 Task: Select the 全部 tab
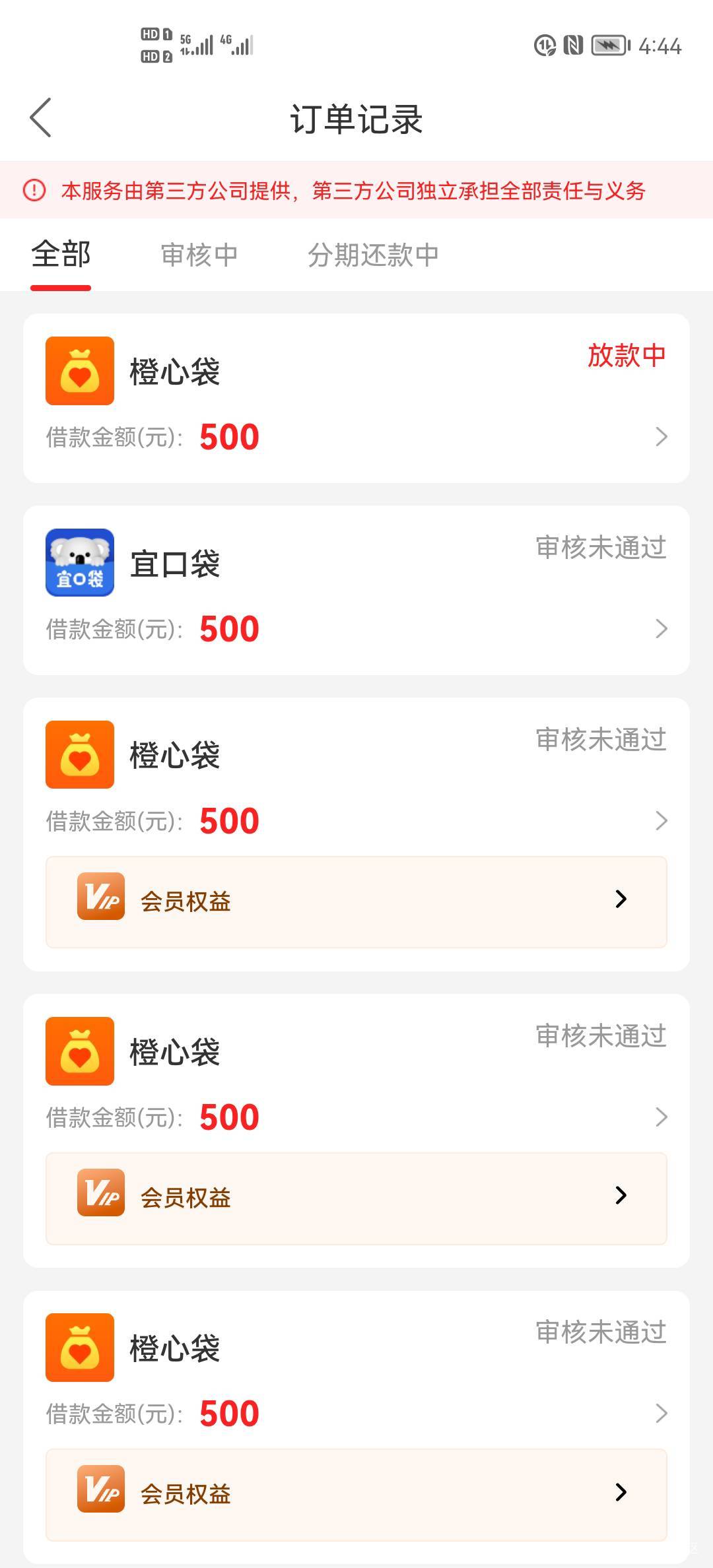61,255
